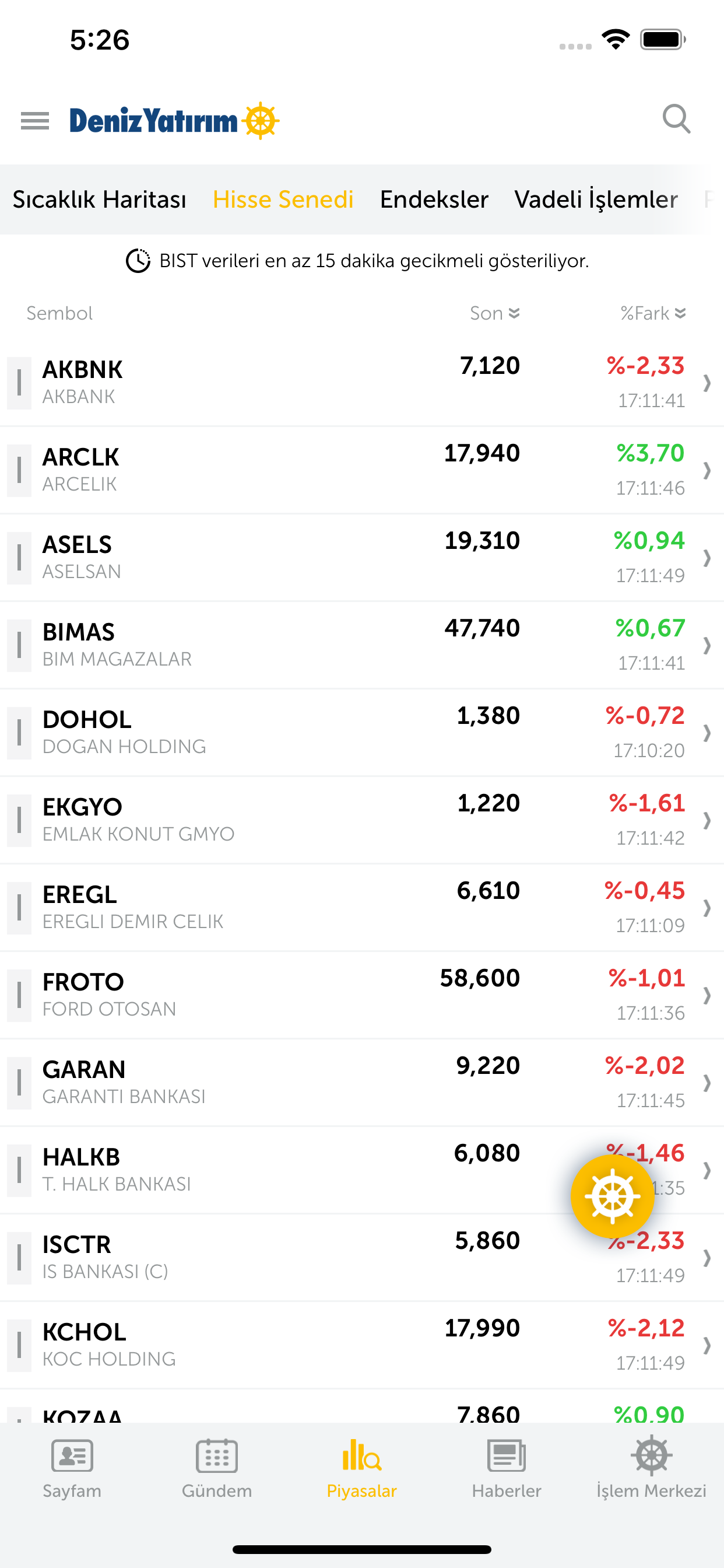Expand details chevron for AKBNK row
724x1568 pixels.
coord(708,383)
